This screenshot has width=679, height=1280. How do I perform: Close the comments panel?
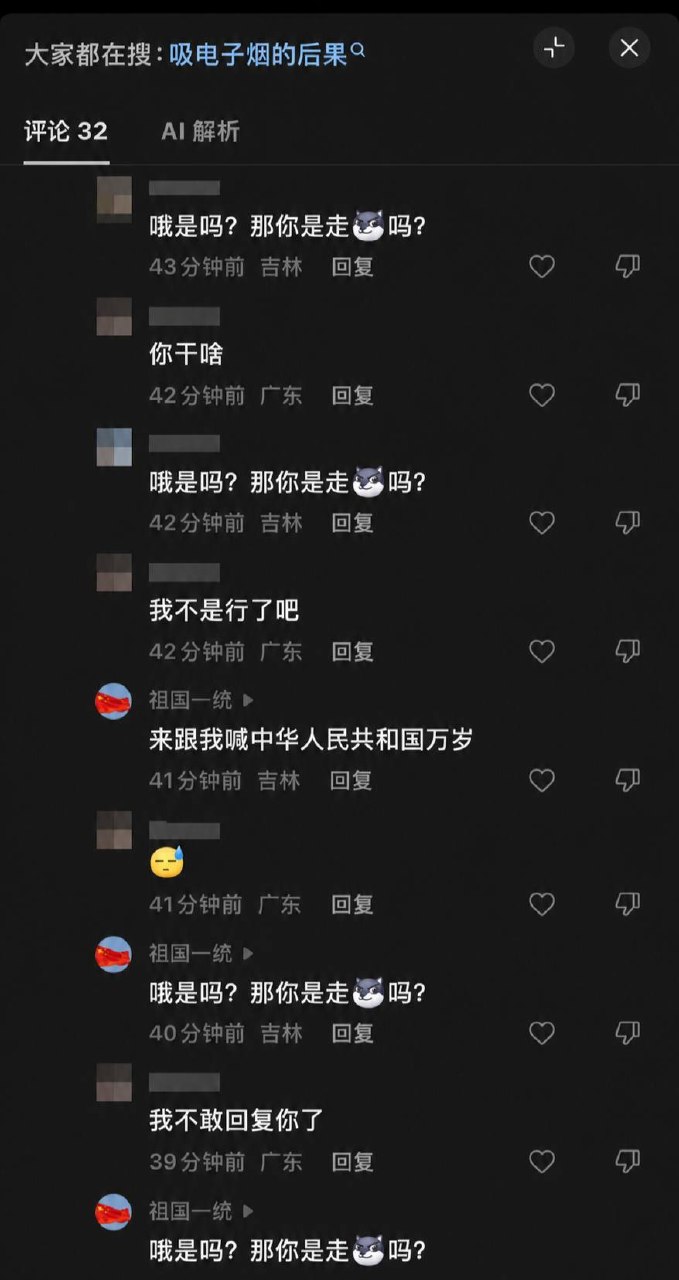(x=629, y=48)
